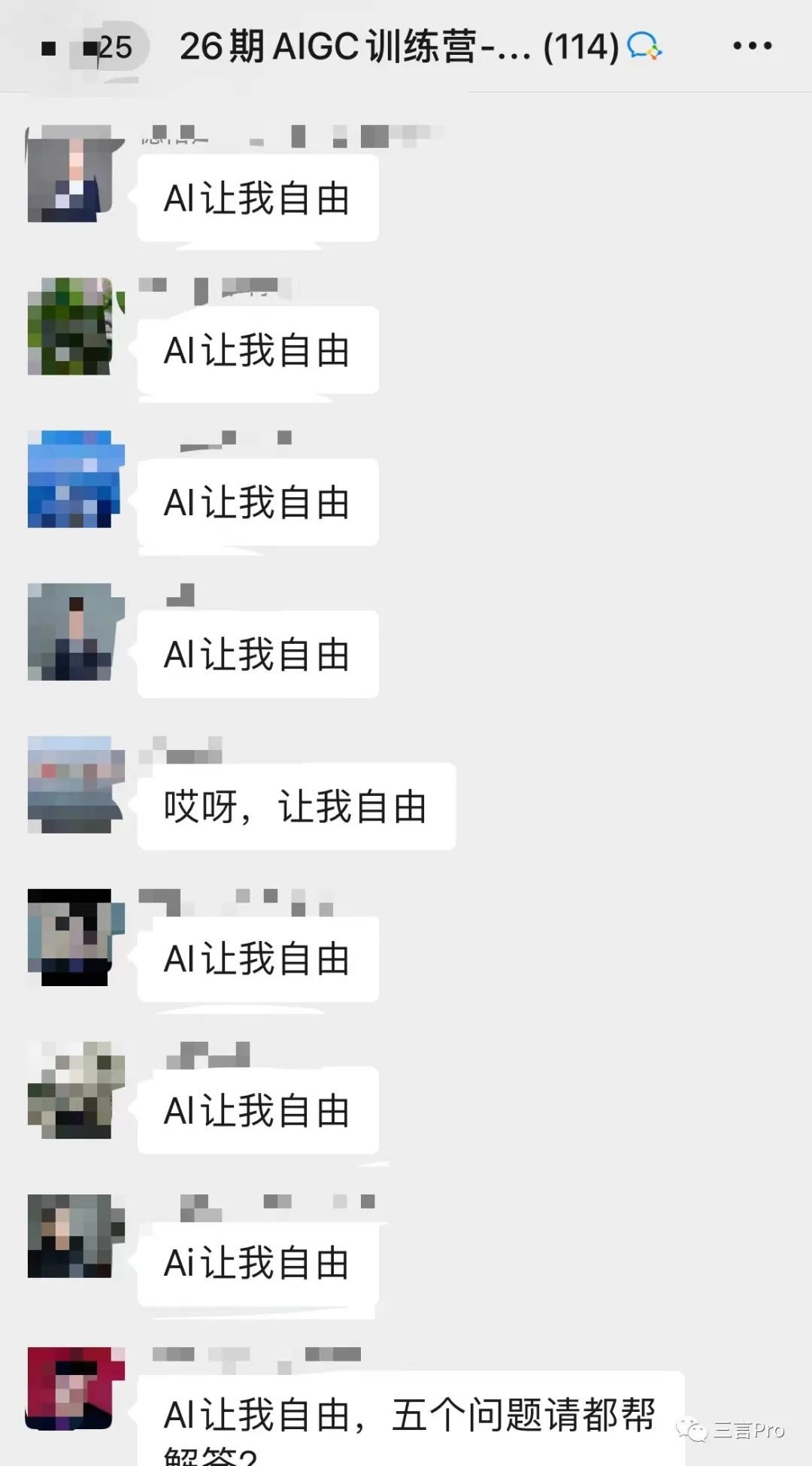Image resolution: width=812 pixels, height=1466 pixels.
Task: View profile of the "五个问题请都帮解答" sender
Action: [75, 1389]
